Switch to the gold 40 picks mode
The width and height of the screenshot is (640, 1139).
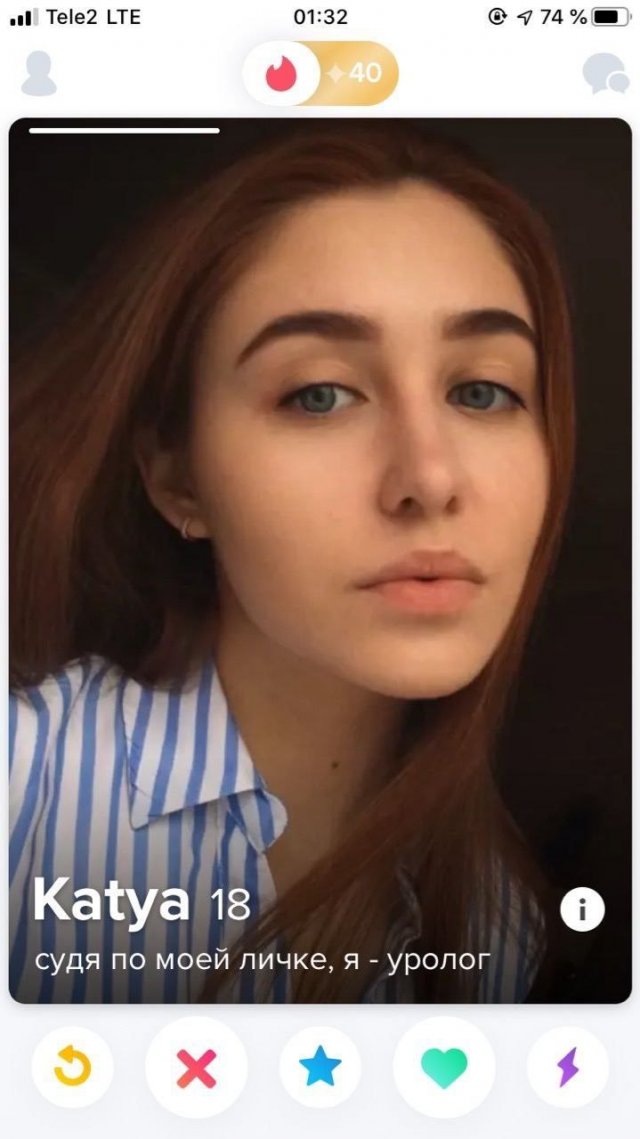click(x=356, y=73)
